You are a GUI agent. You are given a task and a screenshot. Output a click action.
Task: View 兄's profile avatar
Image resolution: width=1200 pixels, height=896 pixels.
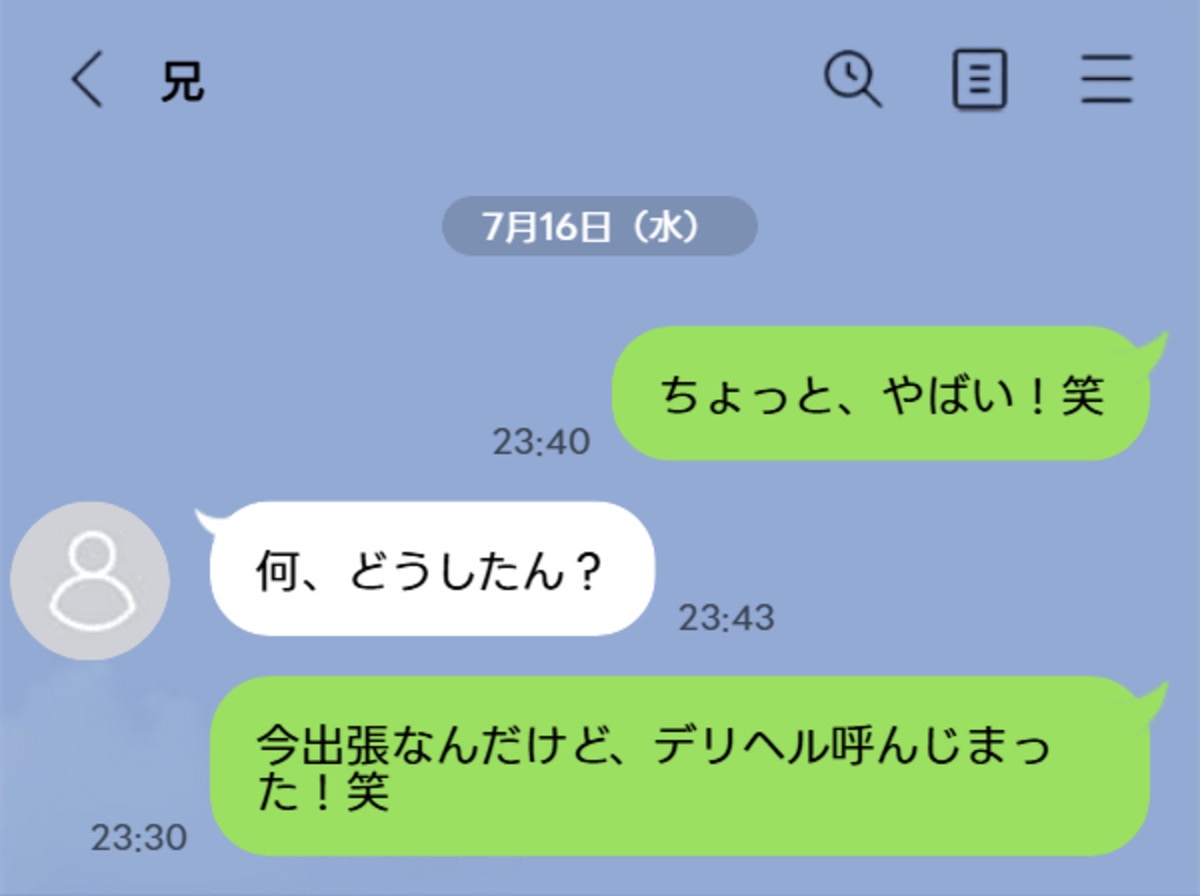pyautogui.click(x=90, y=581)
